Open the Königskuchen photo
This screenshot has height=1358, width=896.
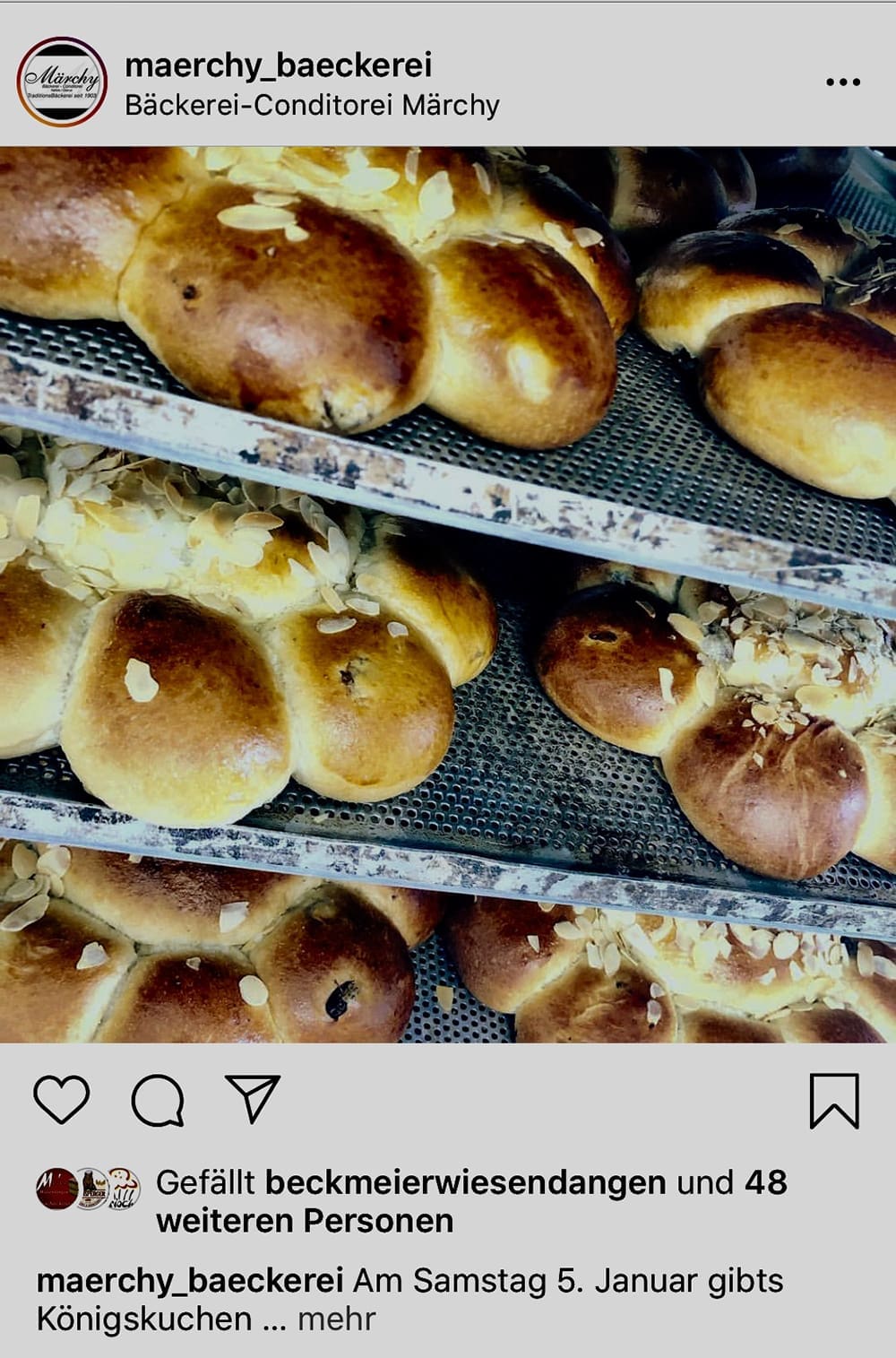click(448, 593)
